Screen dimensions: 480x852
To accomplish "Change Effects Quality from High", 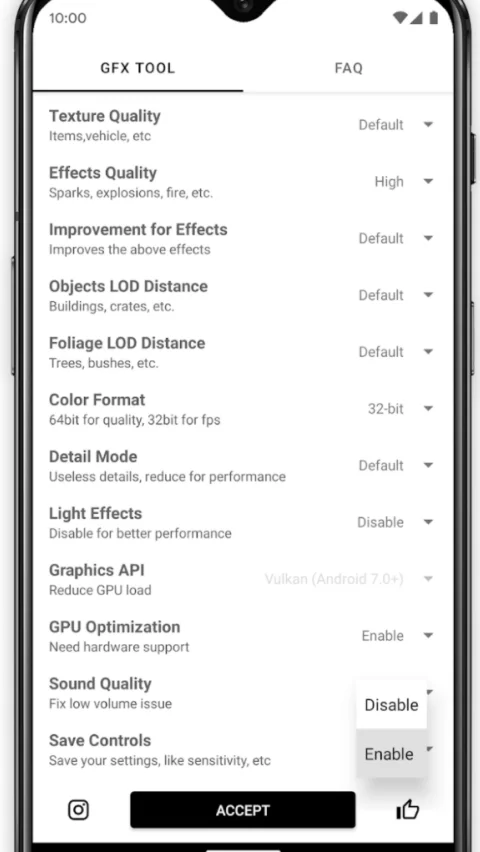I will click(x=403, y=181).
